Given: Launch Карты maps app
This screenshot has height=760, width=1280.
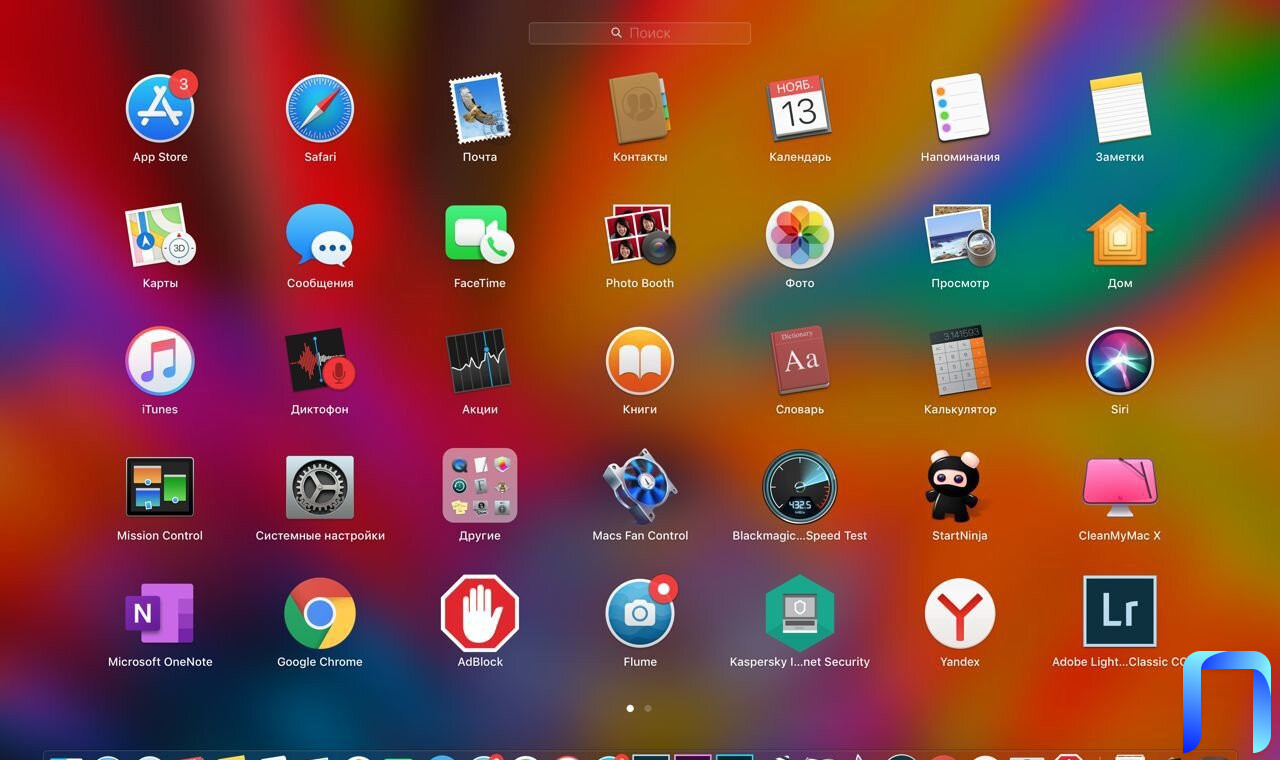Looking at the screenshot, I should click(160, 235).
